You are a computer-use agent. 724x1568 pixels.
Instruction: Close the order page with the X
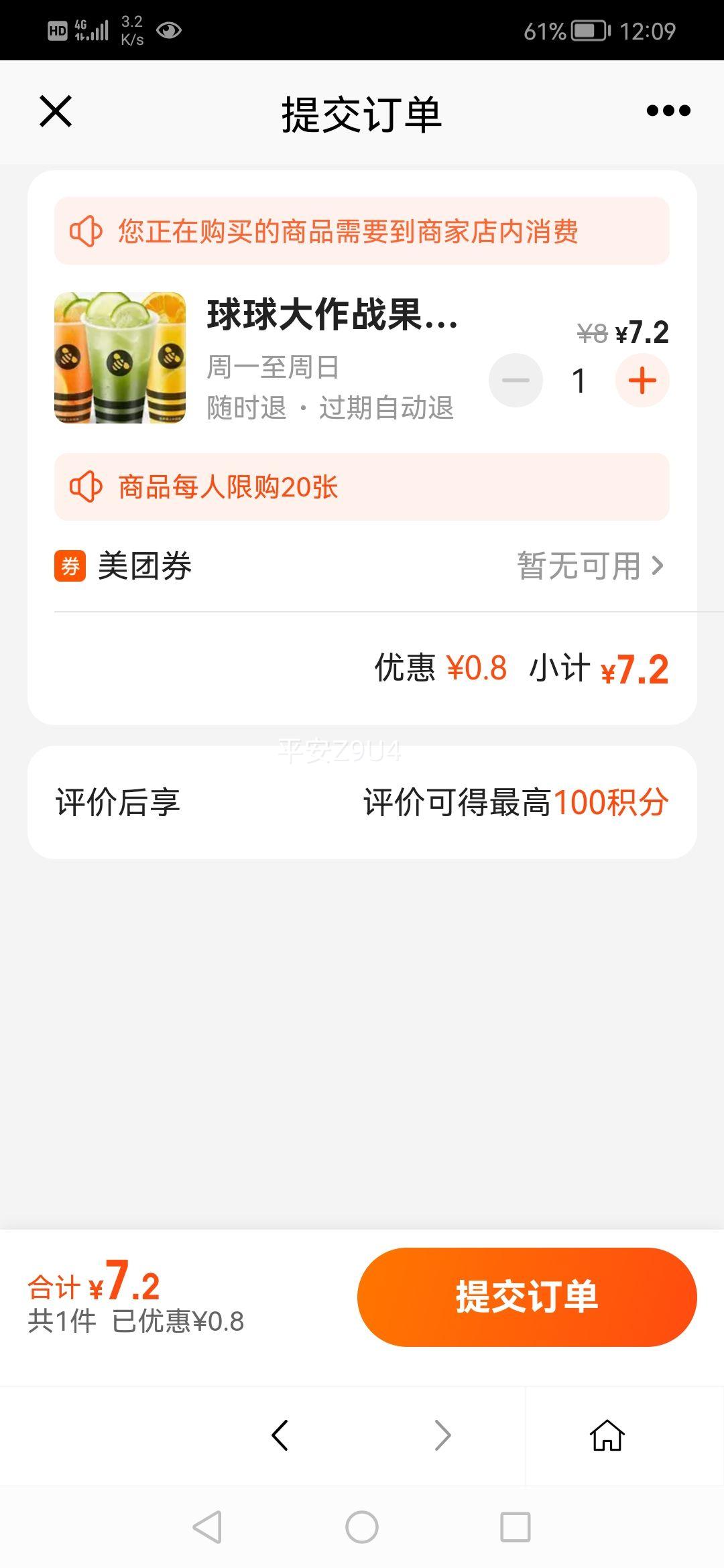[x=55, y=111]
